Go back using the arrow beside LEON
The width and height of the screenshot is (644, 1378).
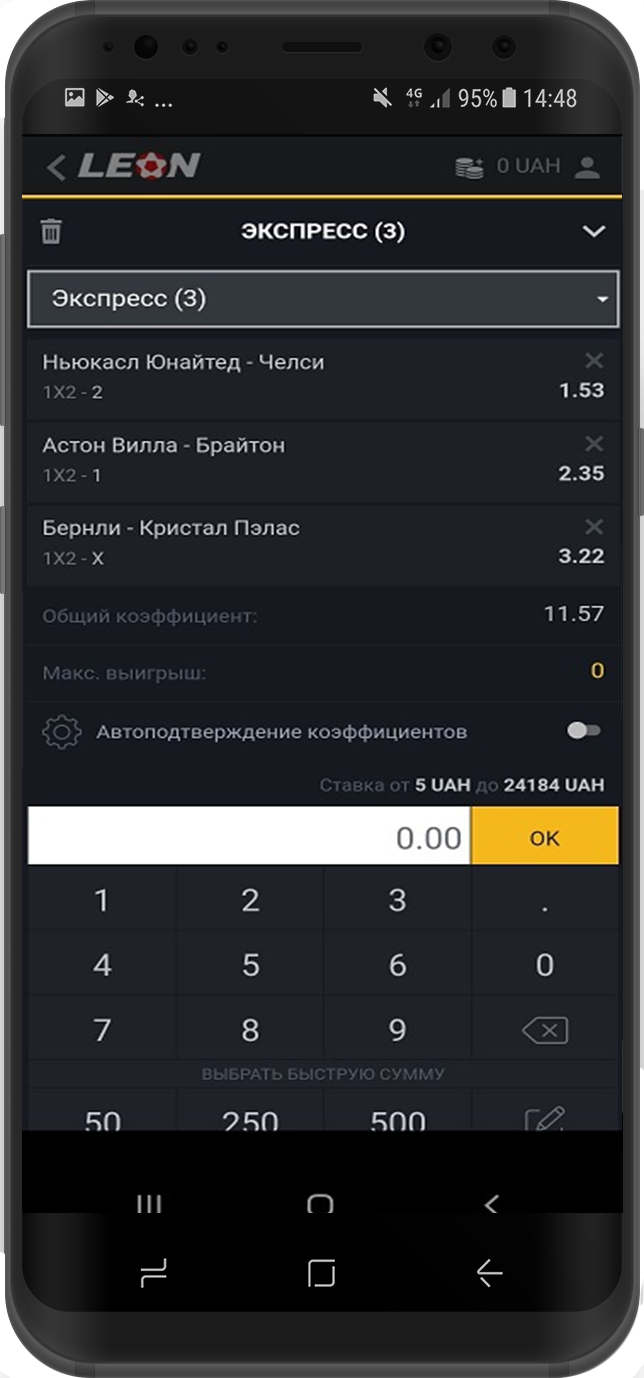click(56, 167)
